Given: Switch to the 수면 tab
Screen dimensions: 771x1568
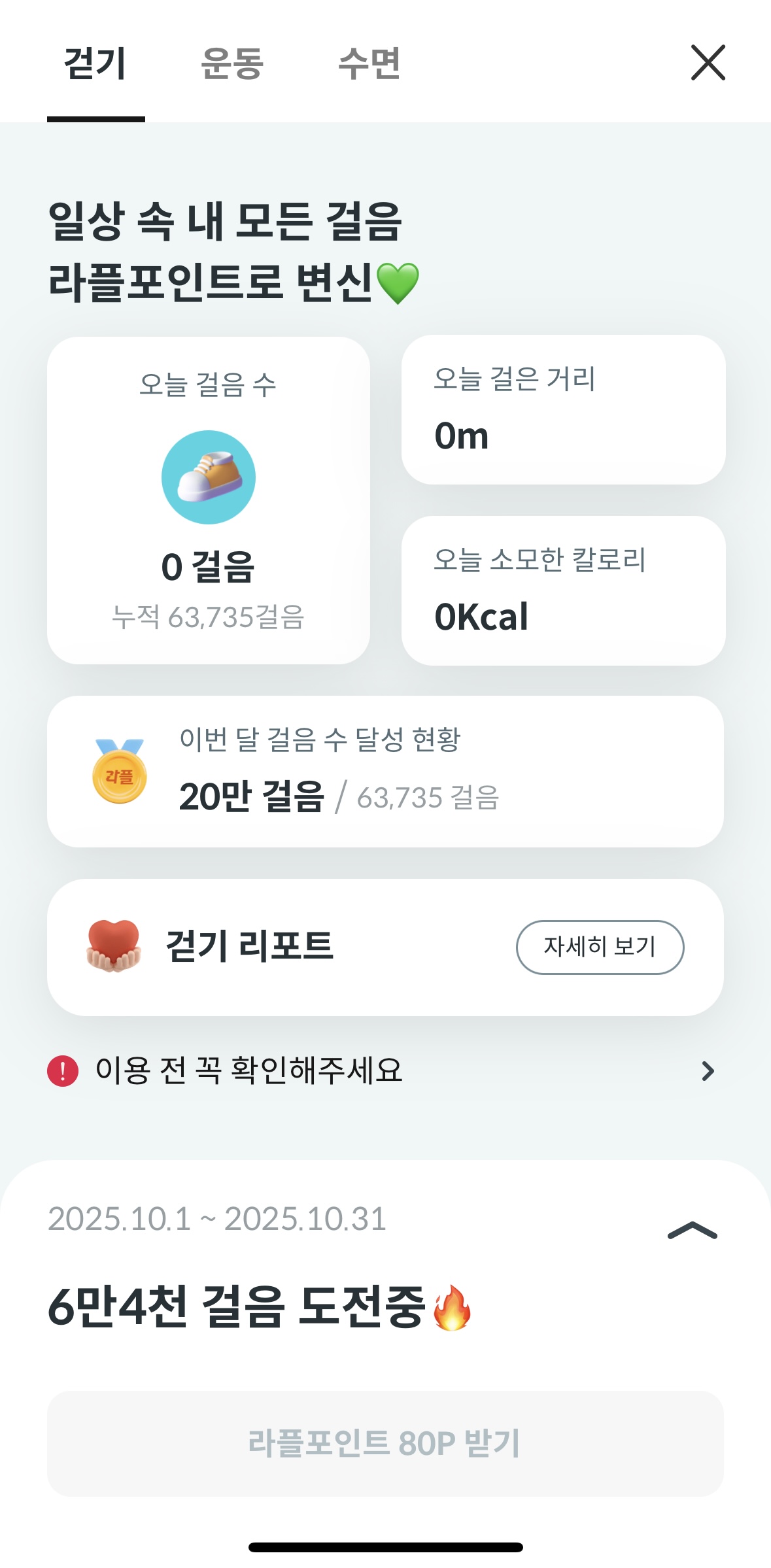Looking at the screenshot, I should click(369, 63).
